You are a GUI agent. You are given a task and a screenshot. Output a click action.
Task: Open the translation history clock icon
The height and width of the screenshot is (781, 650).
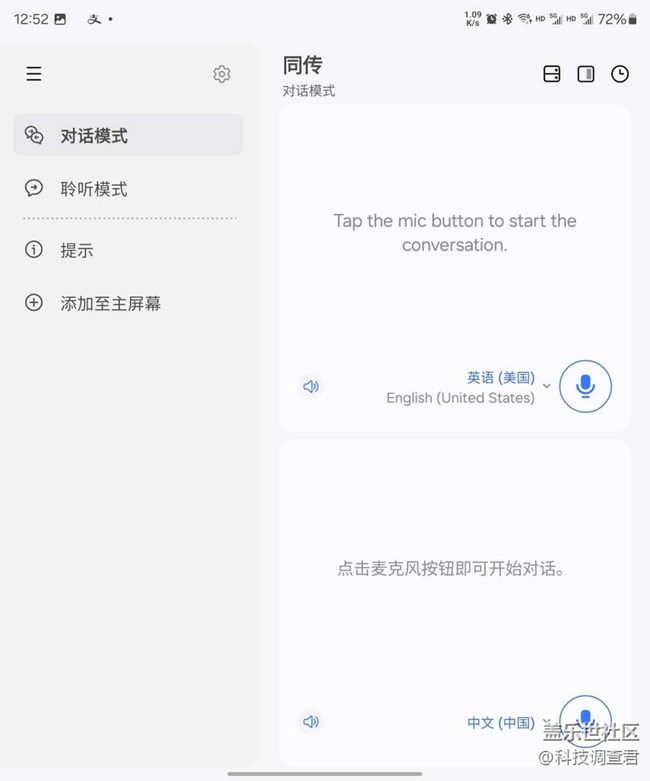(620, 74)
